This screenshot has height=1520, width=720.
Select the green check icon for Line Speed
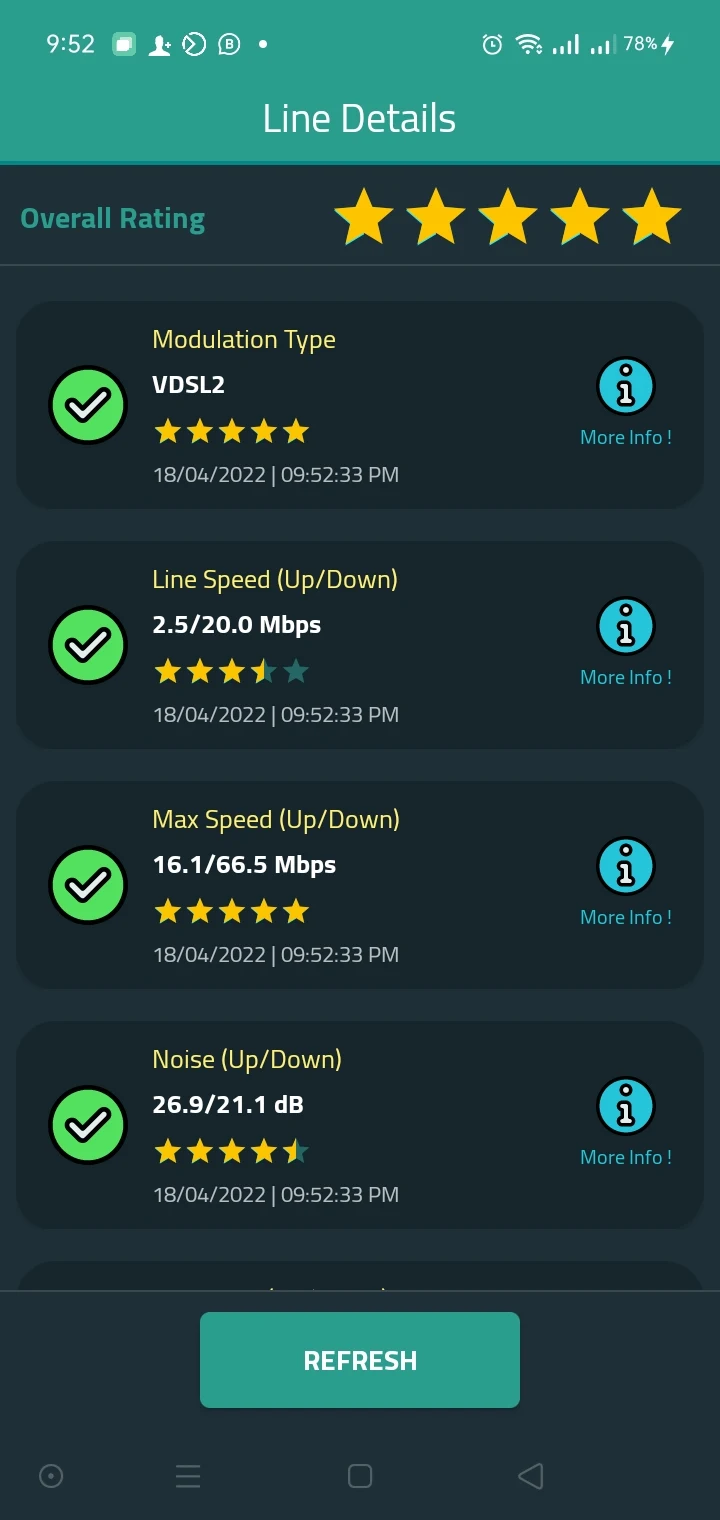[x=87, y=644]
